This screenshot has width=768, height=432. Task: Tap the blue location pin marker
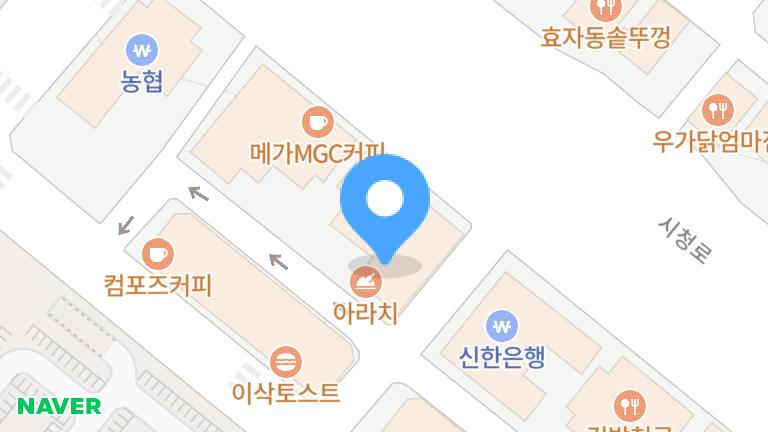[385, 204]
